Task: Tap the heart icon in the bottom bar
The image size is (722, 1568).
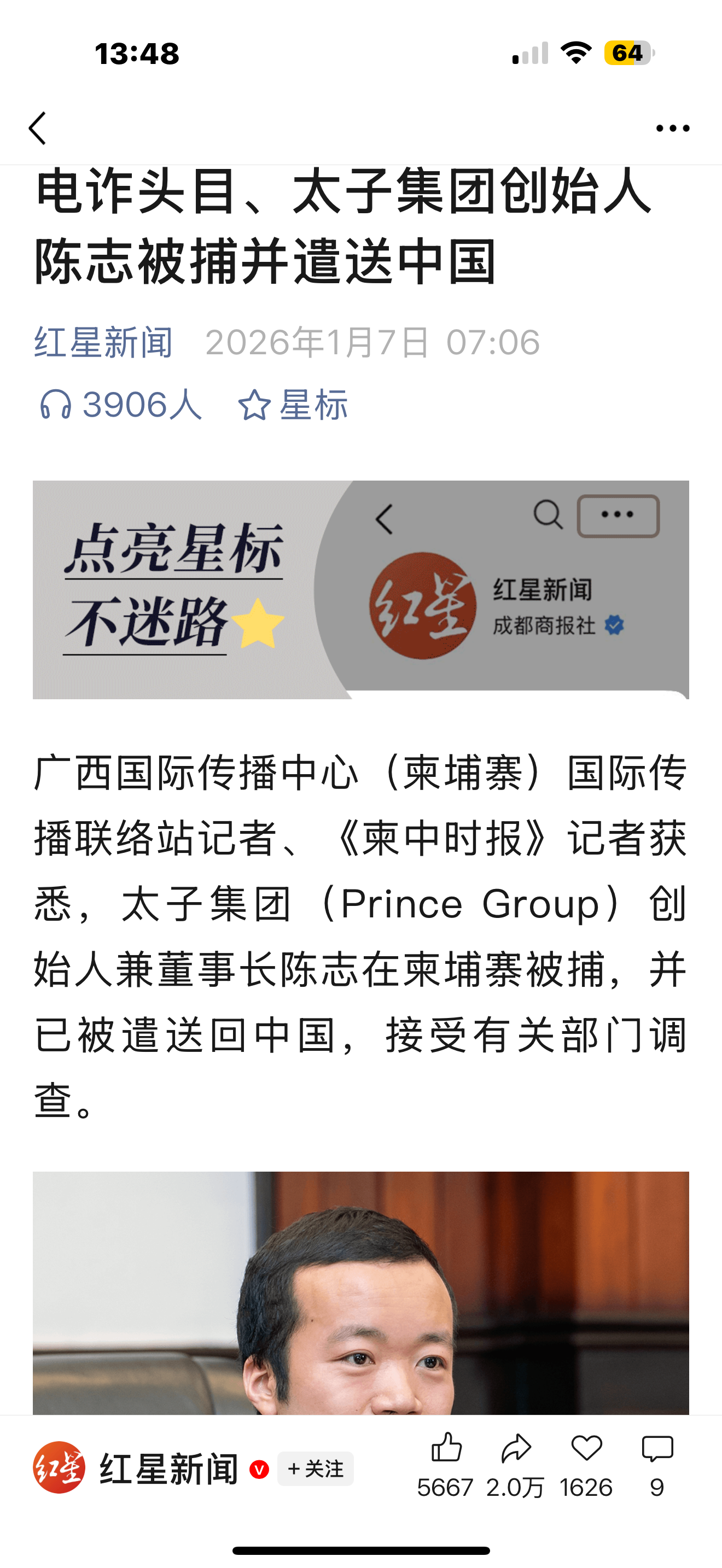Action: coord(586,1448)
